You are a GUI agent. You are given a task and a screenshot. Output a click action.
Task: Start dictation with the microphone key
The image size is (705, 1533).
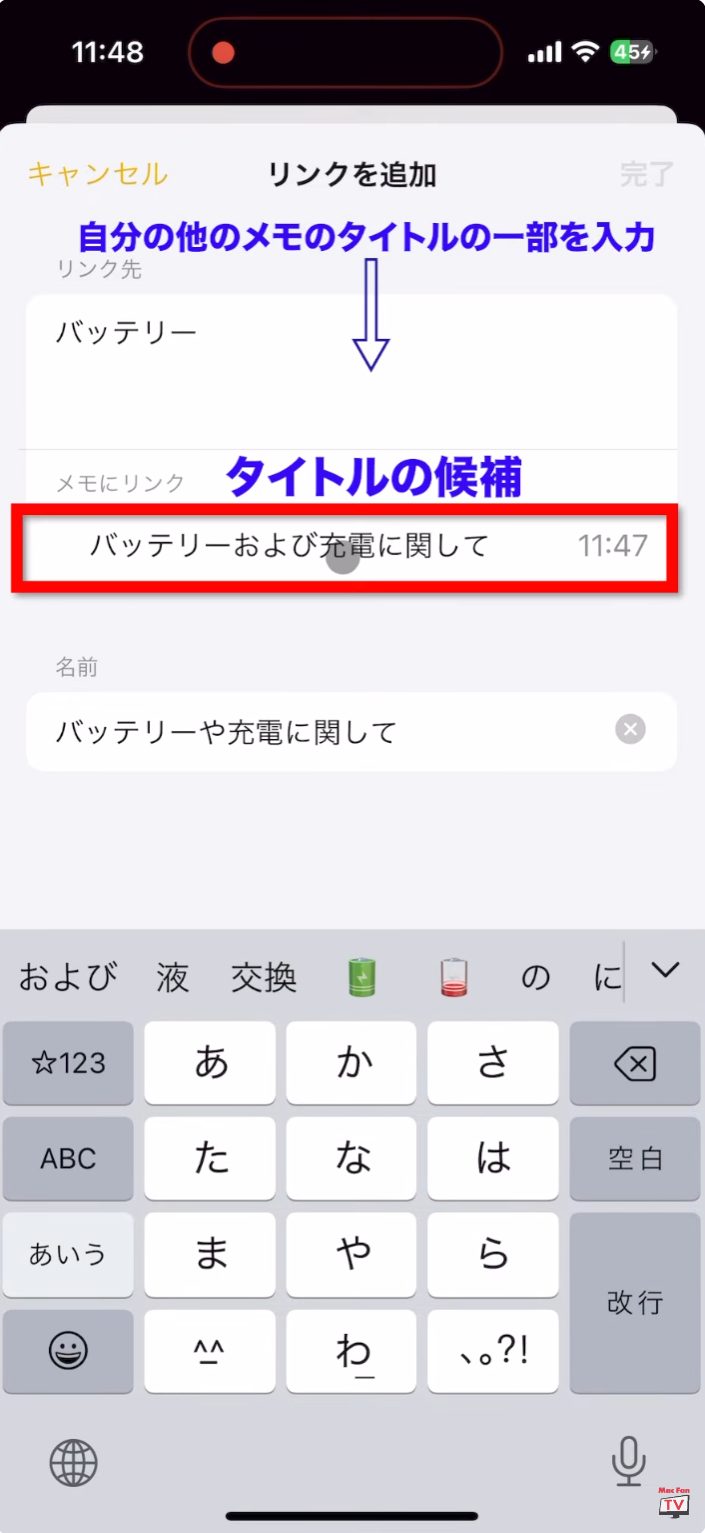628,1462
